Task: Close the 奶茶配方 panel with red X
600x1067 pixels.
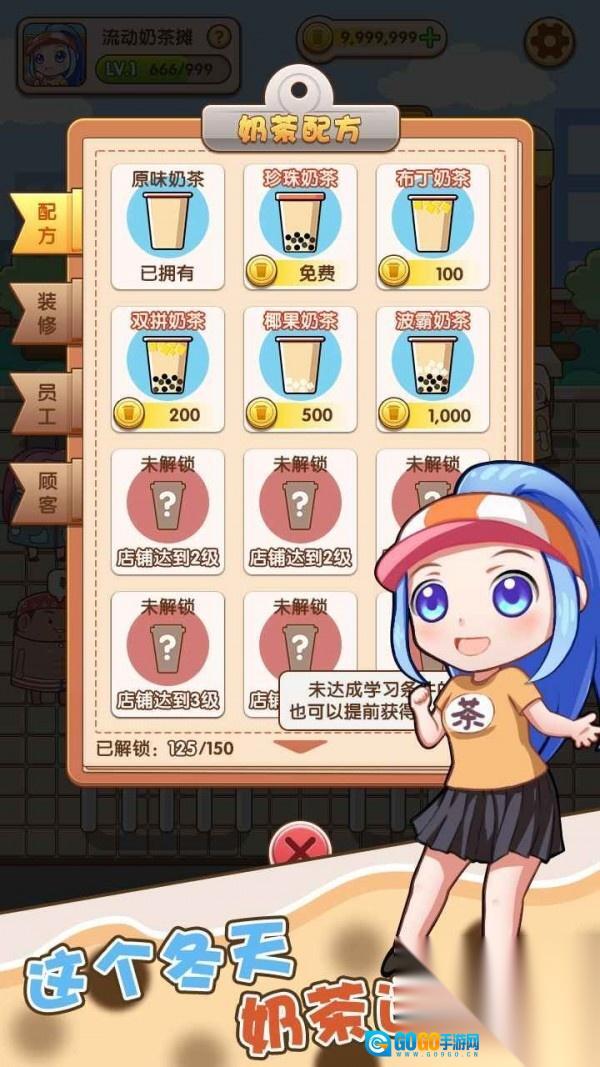Action: pos(300,850)
